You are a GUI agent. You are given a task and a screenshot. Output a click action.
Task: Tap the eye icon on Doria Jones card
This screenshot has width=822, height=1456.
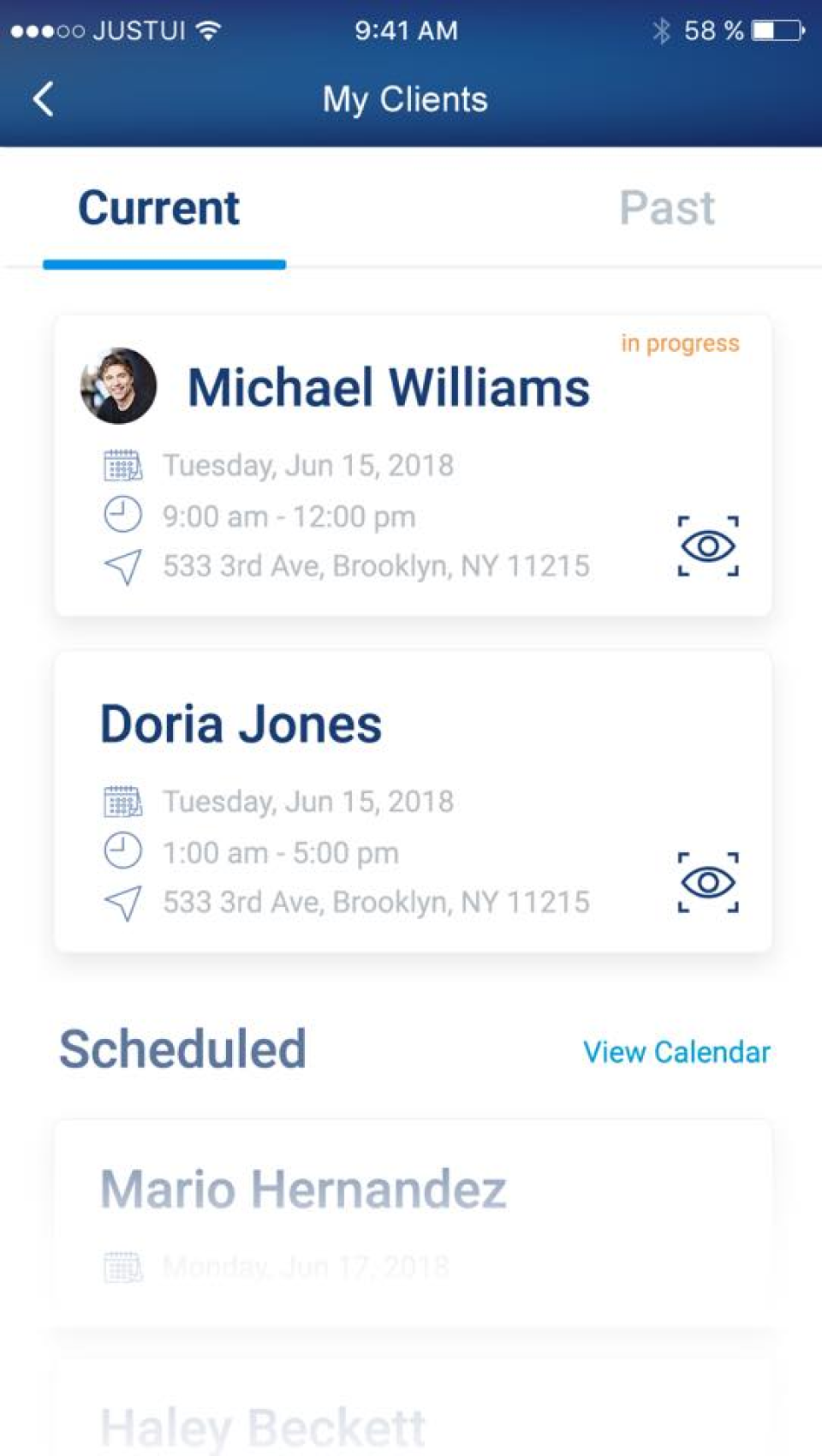click(x=708, y=882)
